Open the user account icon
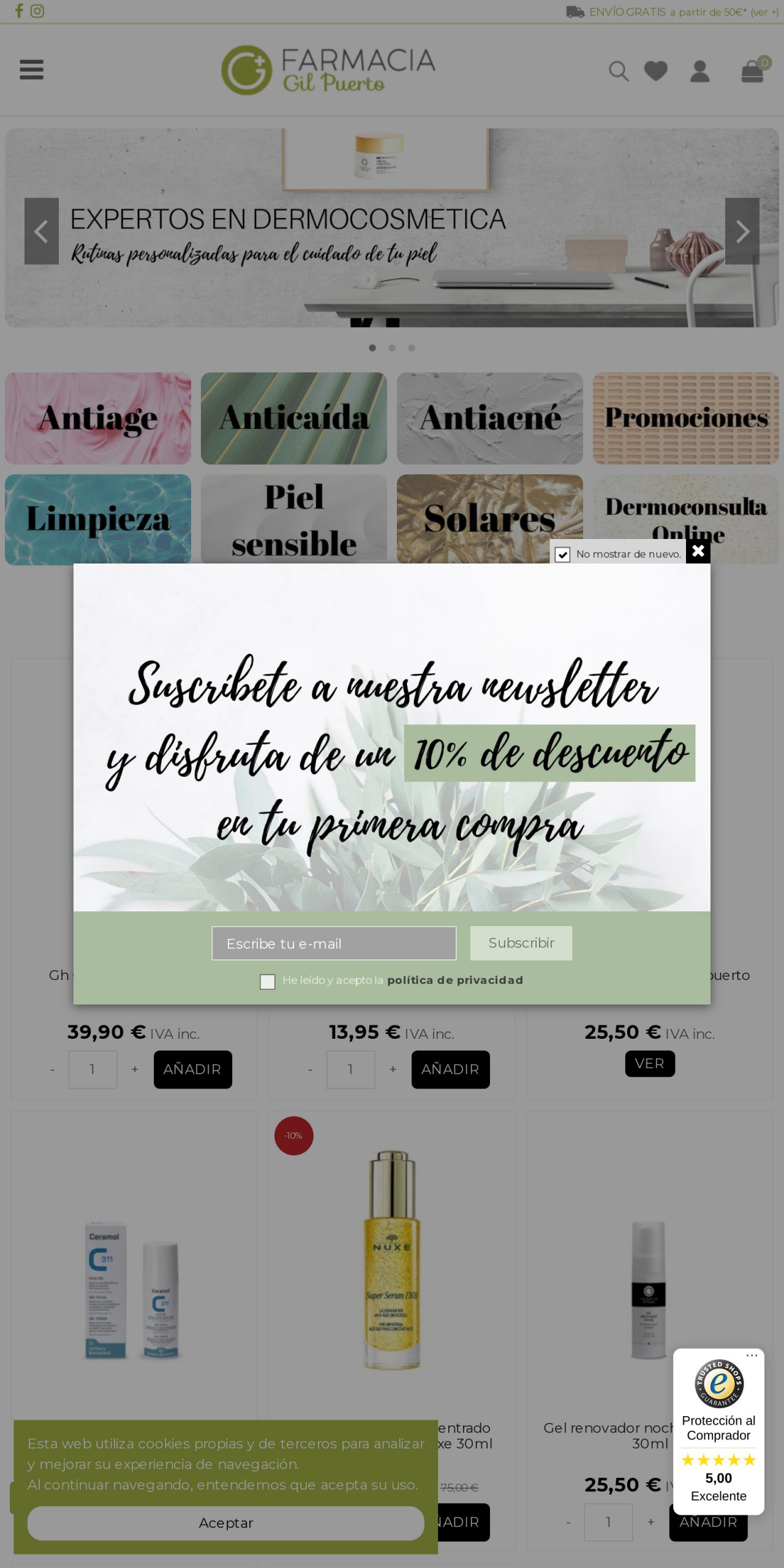Screen dimensions: 784x1568 [701, 71]
